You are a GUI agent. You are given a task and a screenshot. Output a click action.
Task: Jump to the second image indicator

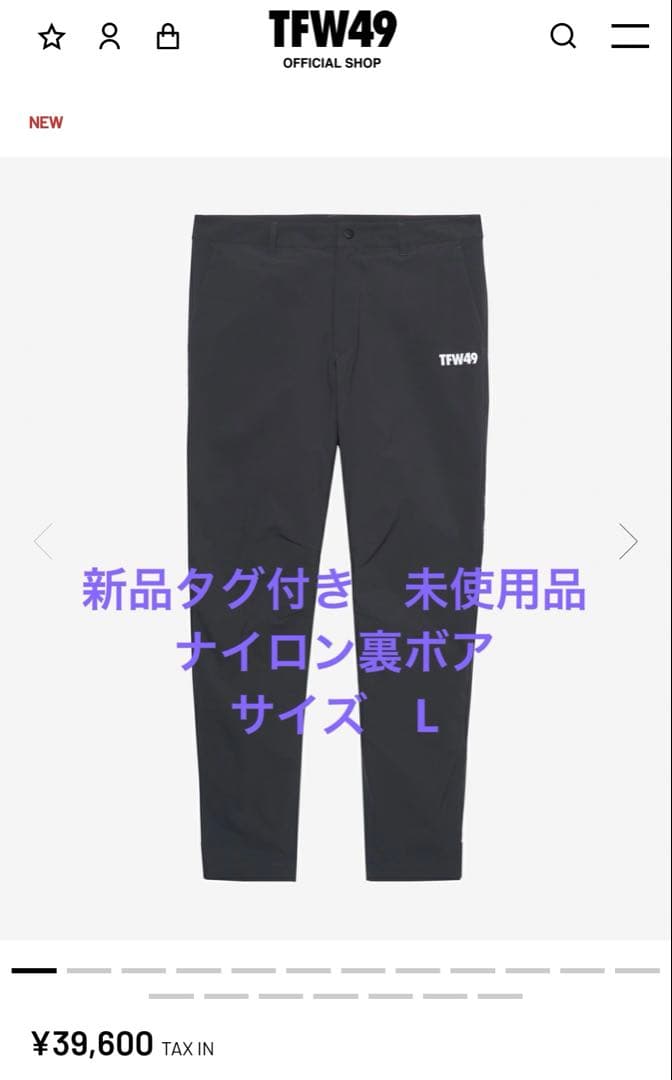pos(89,970)
